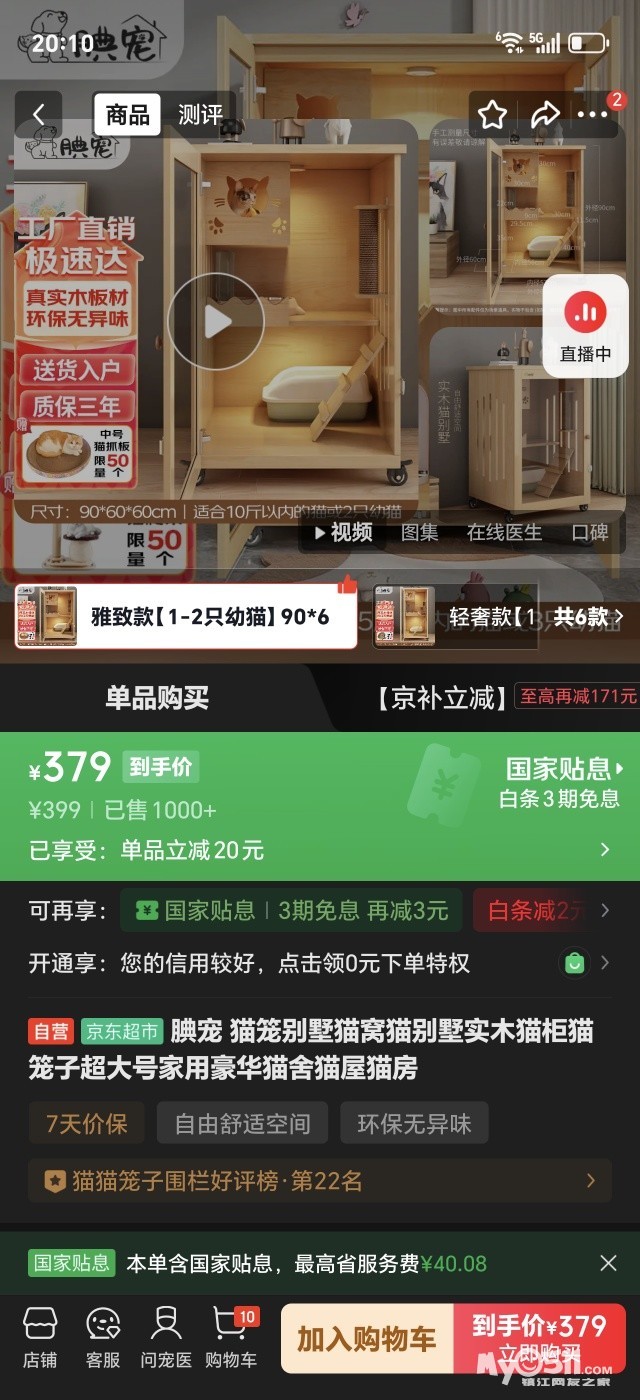Switch to the 测评 tab
Image resolution: width=640 pixels, height=1400 pixels.
click(x=200, y=115)
